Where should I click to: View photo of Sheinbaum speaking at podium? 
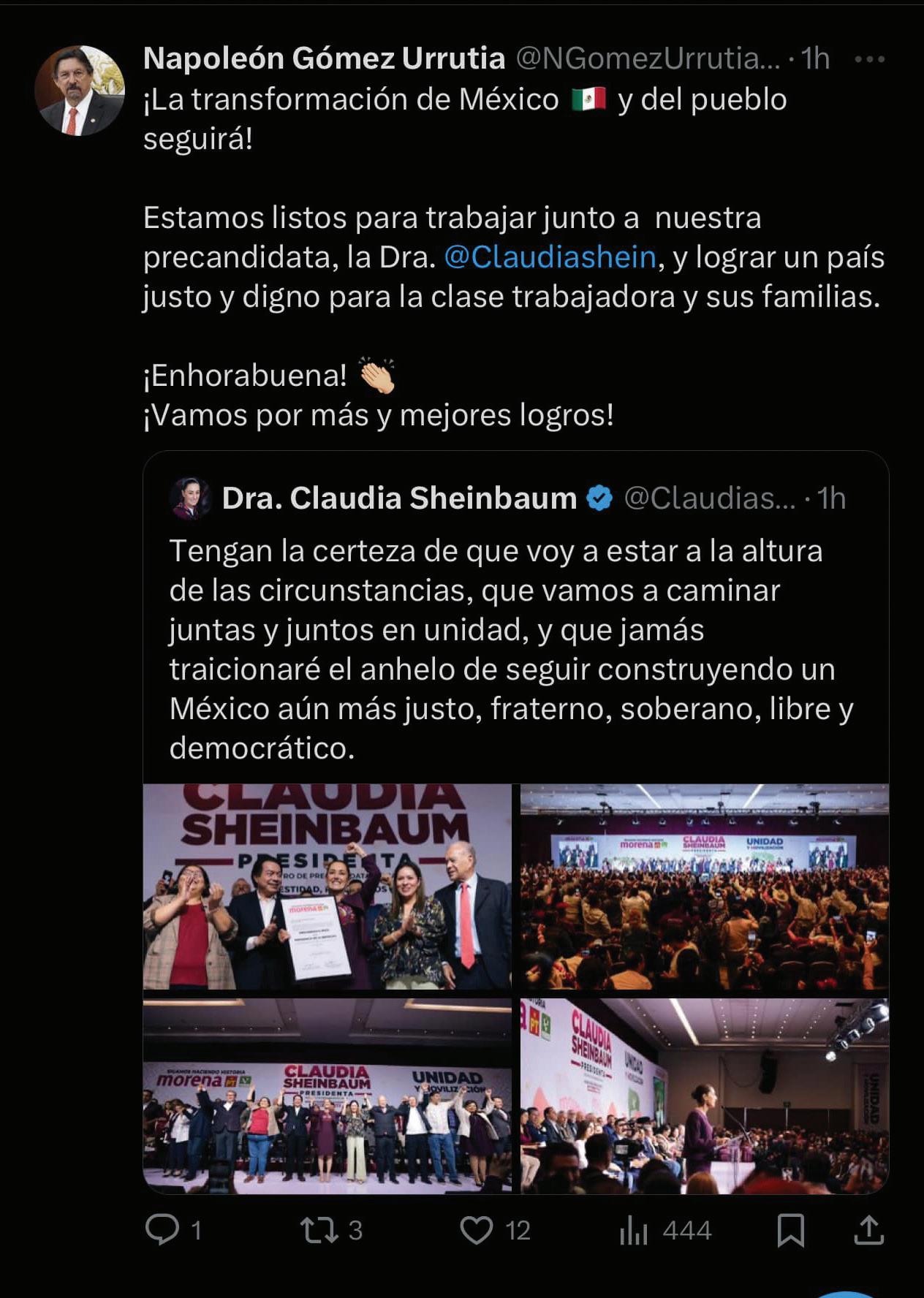(705, 1096)
